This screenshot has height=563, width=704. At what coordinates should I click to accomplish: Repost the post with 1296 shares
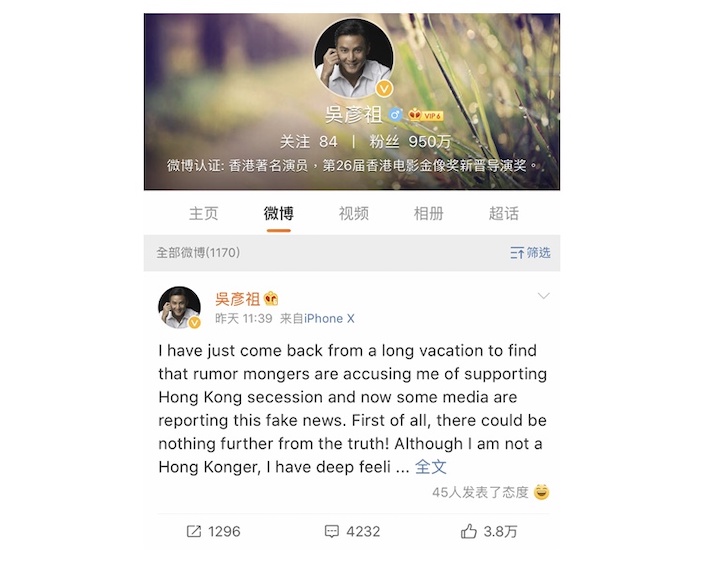click(213, 531)
